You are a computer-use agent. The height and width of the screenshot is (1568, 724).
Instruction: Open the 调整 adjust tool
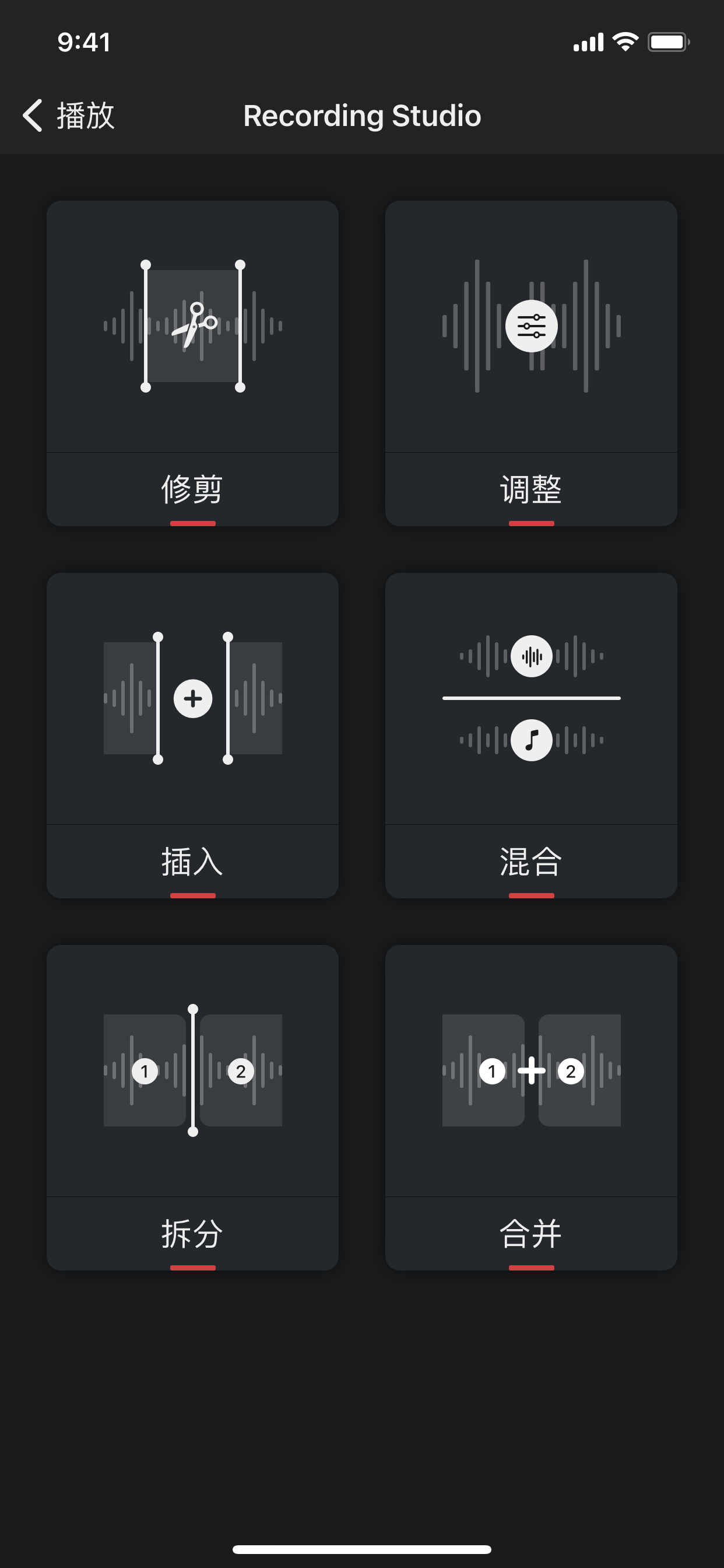[530, 363]
